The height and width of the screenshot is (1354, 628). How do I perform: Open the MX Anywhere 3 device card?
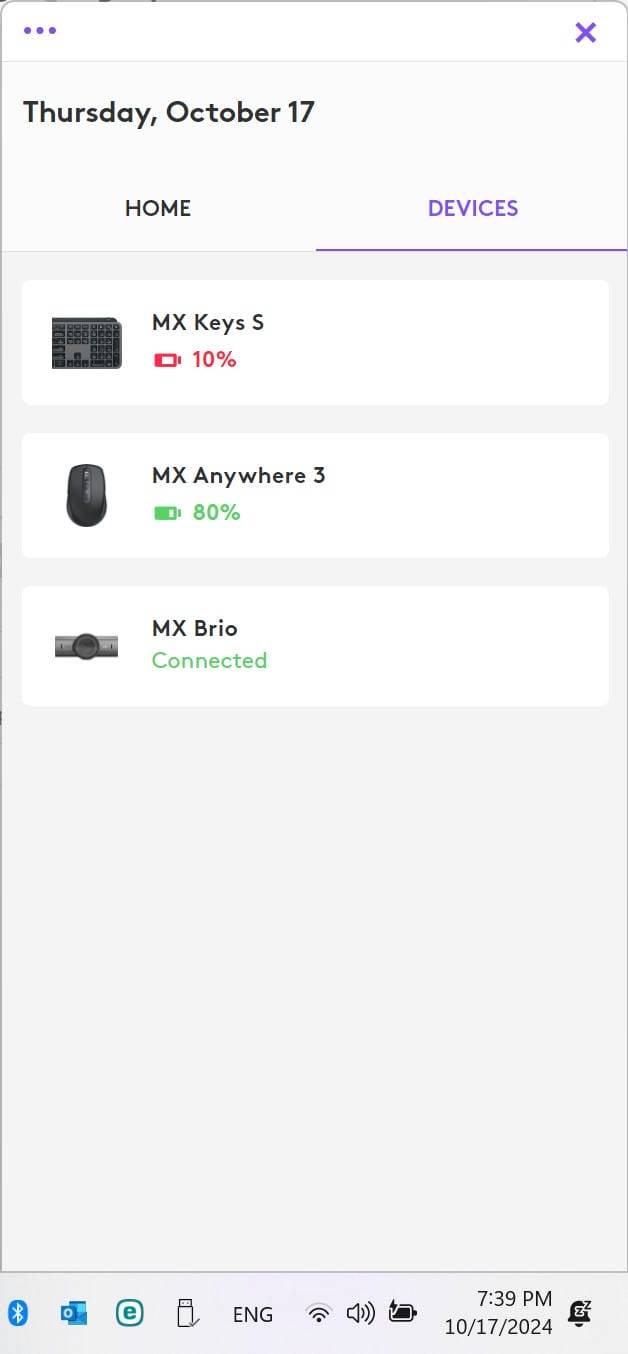(x=315, y=495)
